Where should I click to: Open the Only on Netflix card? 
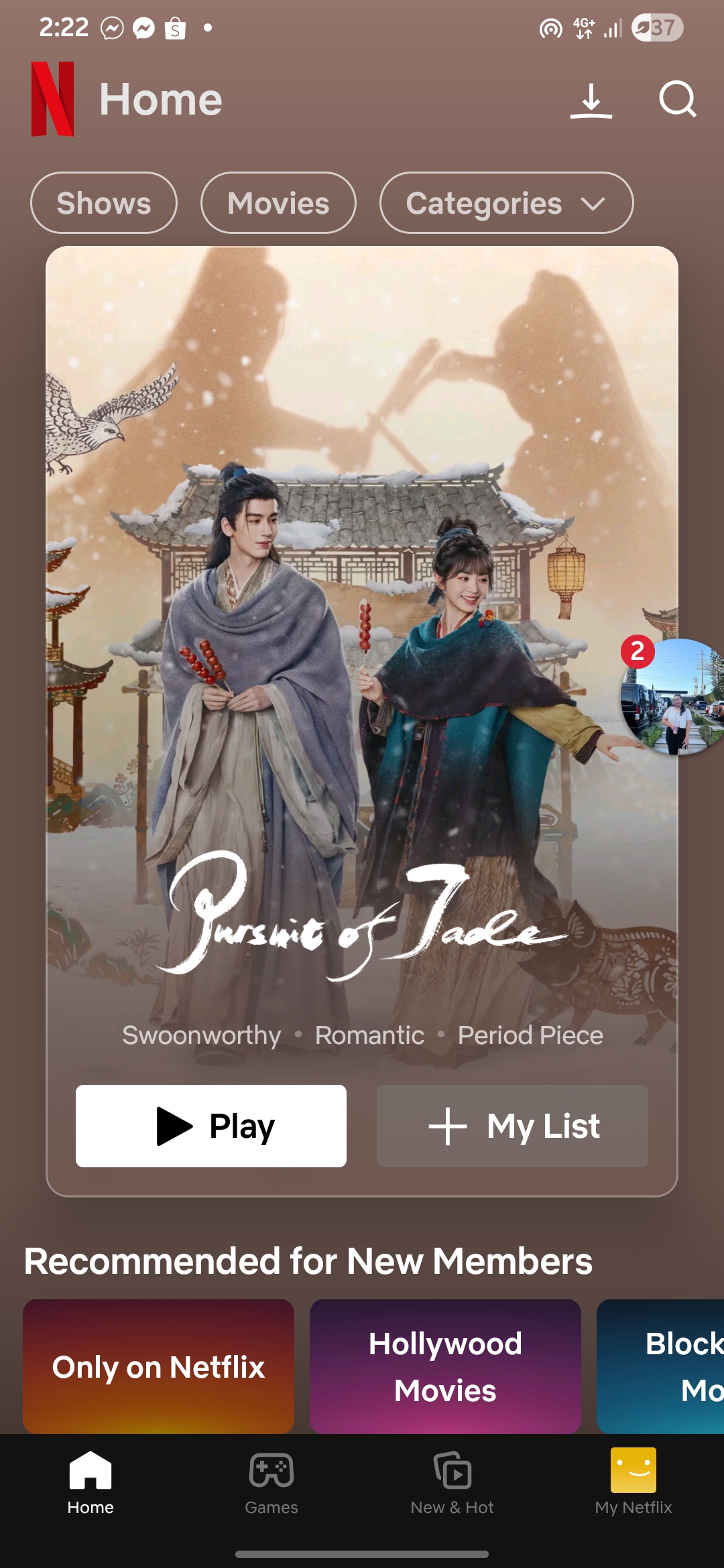click(159, 1366)
